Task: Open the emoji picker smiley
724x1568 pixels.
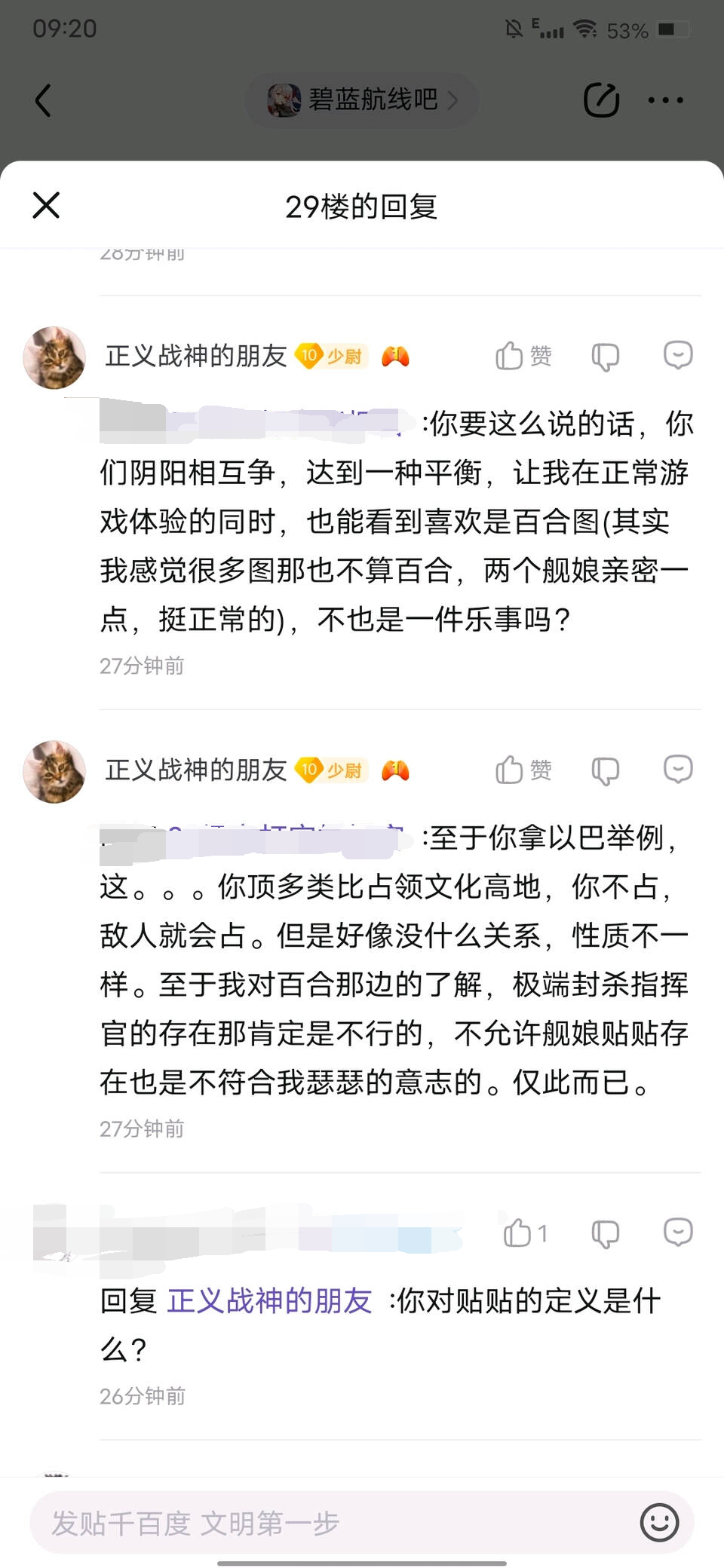Action: point(659,1523)
